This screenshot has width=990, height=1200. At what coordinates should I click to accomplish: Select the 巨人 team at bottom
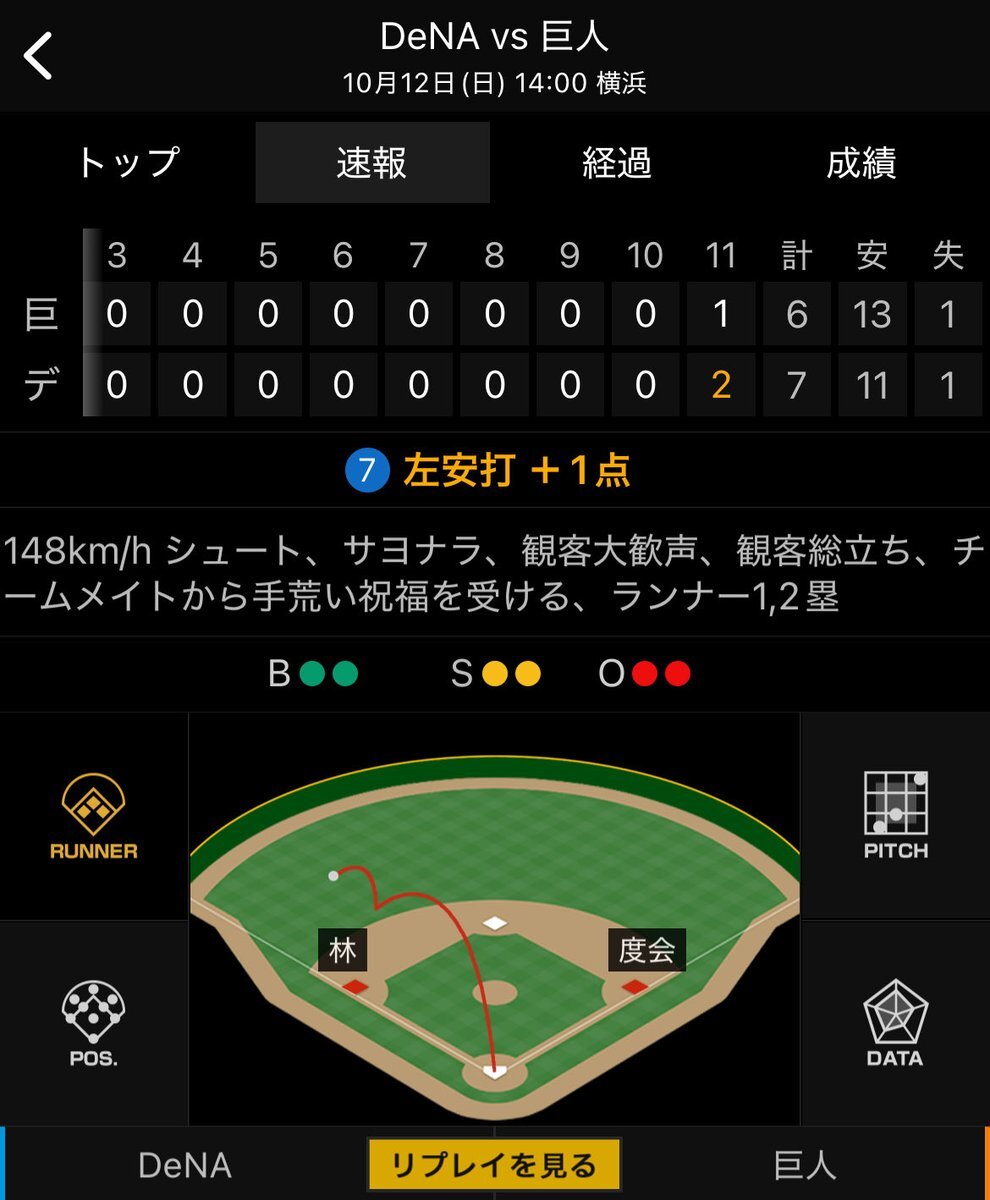click(x=805, y=1165)
